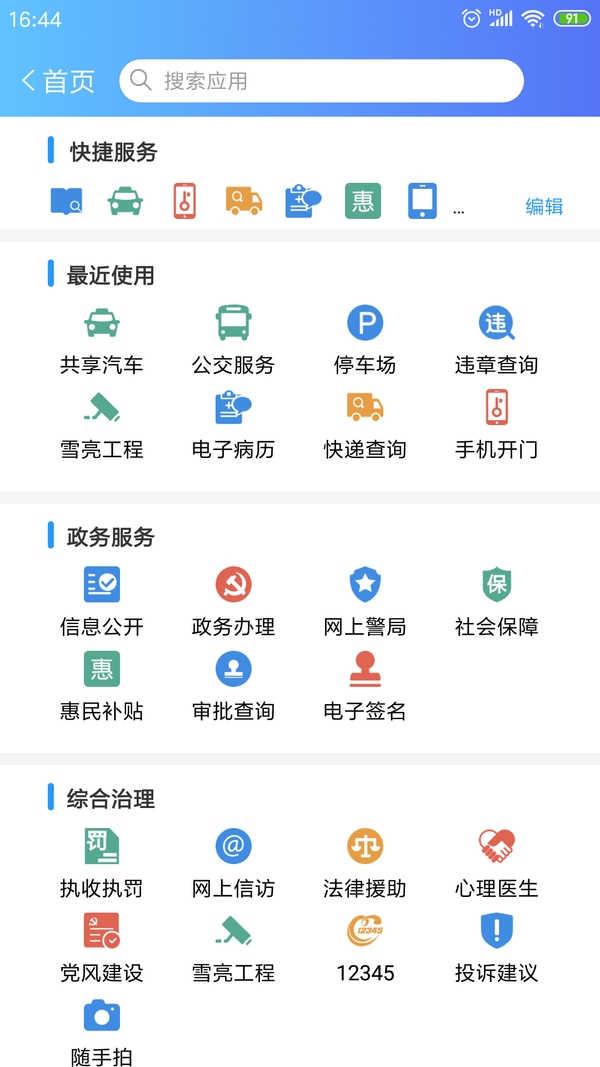This screenshot has height=1067, width=600.
Task: Open 信息公开
Action: click(x=102, y=602)
